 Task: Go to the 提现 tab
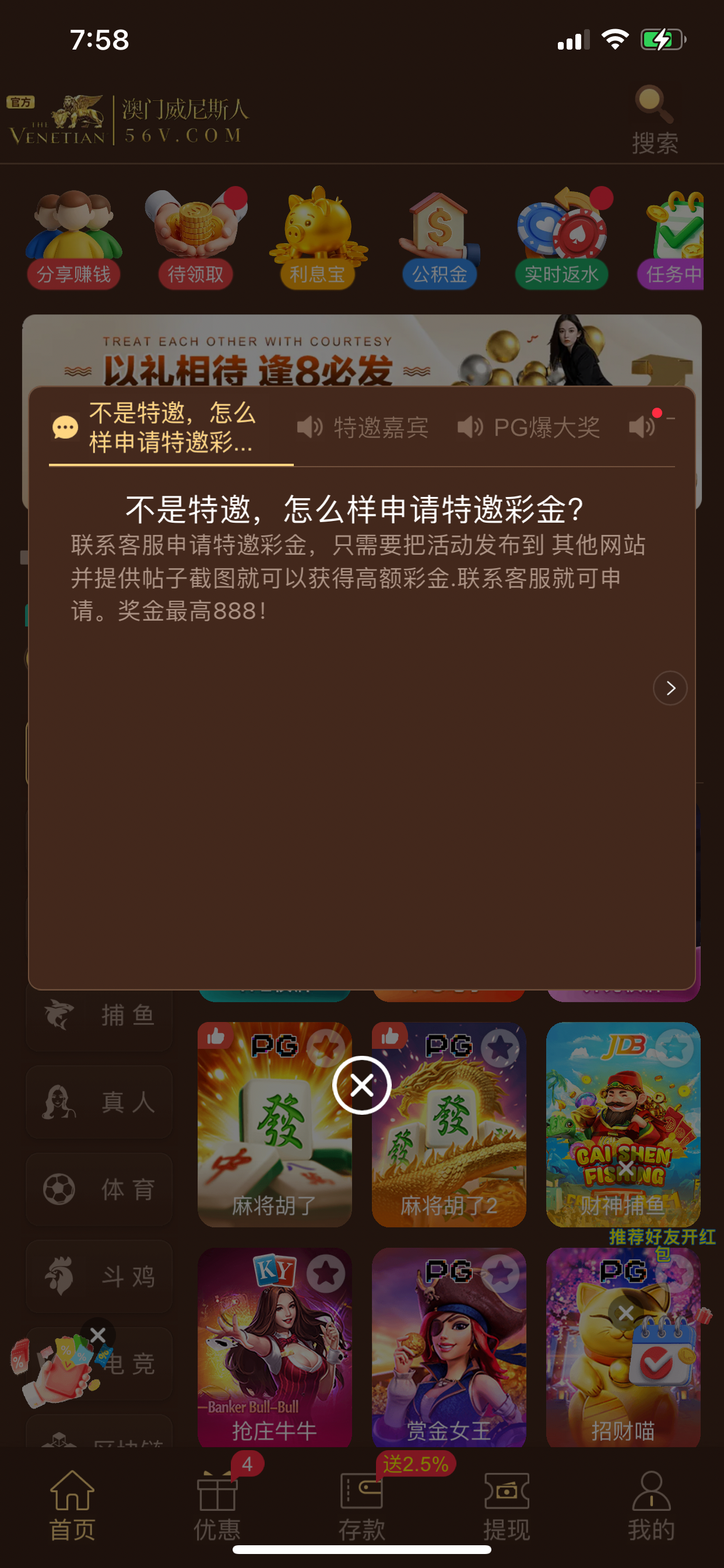point(506,1502)
